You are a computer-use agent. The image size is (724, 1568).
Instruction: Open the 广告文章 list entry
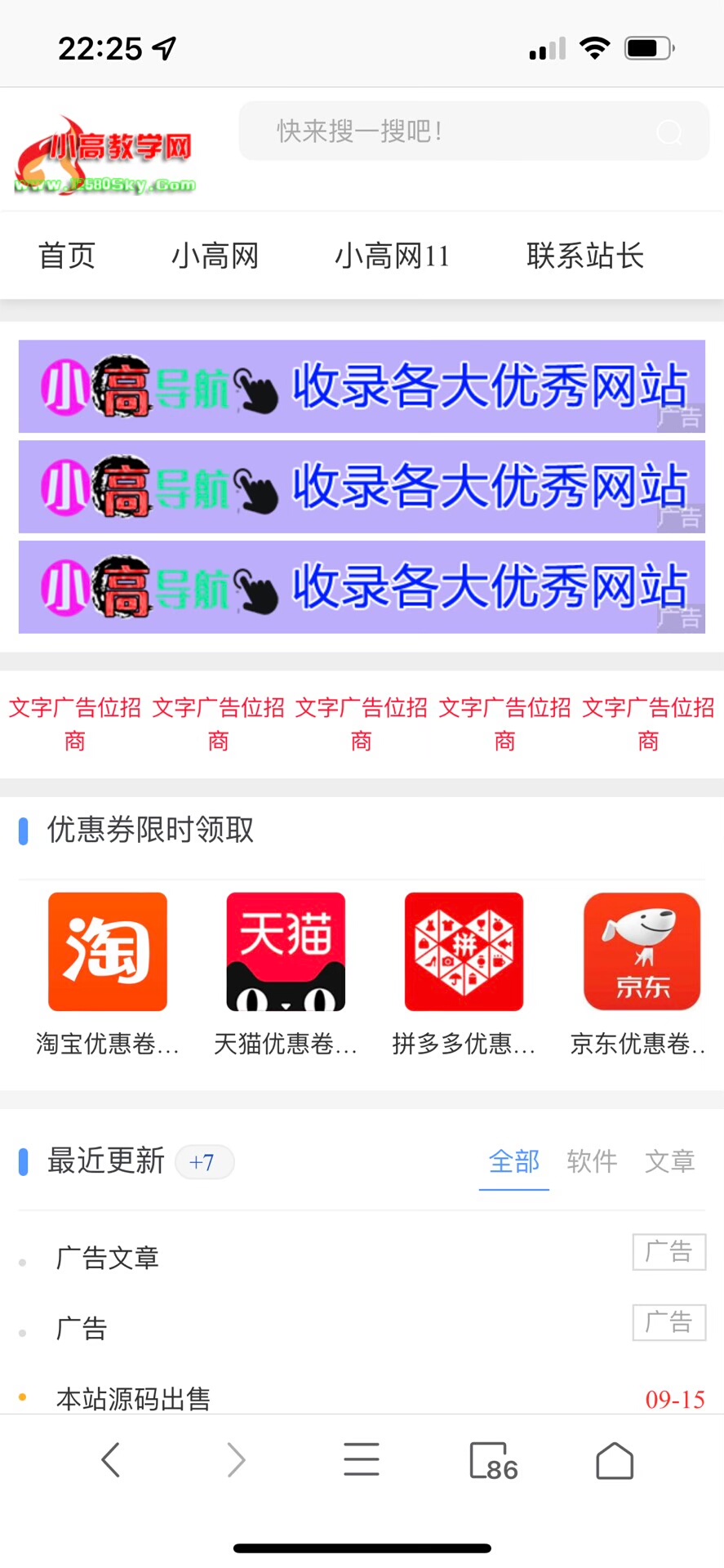pos(108,1258)
